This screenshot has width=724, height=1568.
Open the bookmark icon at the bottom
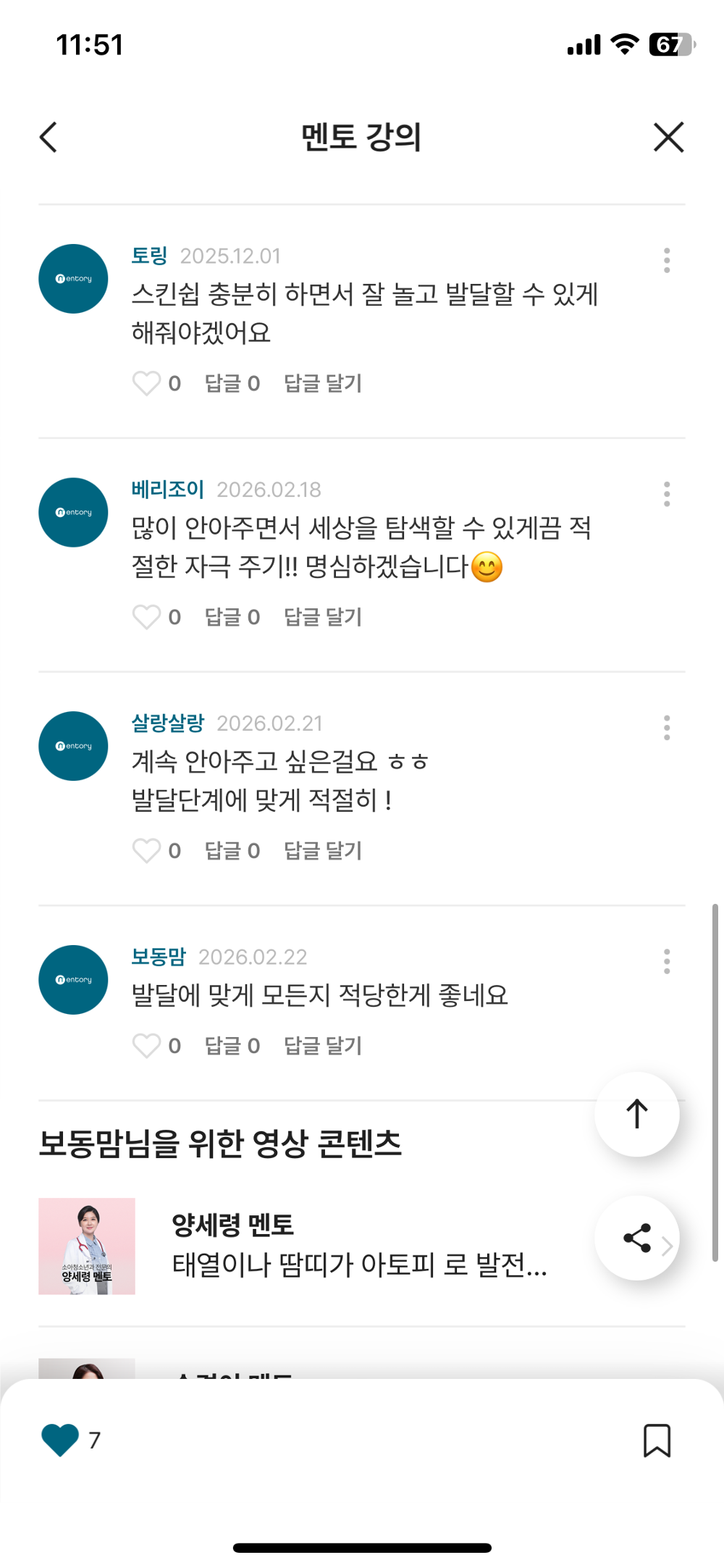click(657, 1441)
